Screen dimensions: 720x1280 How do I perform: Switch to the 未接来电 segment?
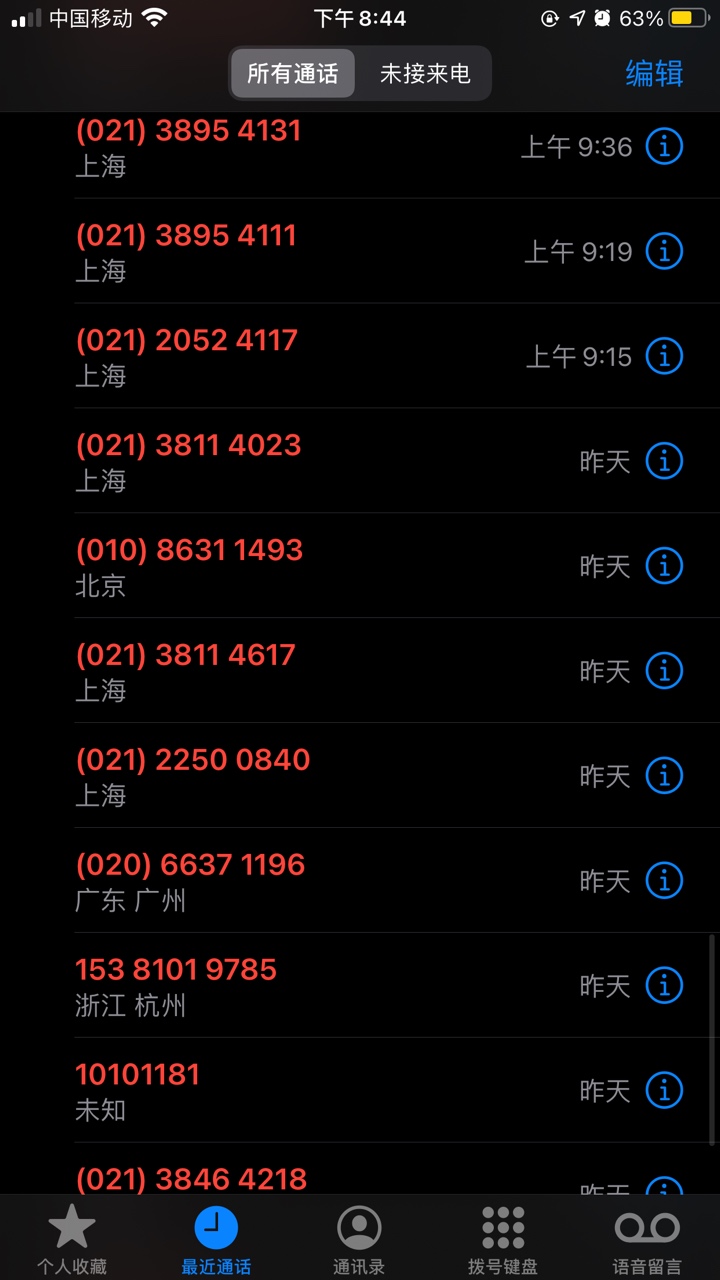(424, 74)
